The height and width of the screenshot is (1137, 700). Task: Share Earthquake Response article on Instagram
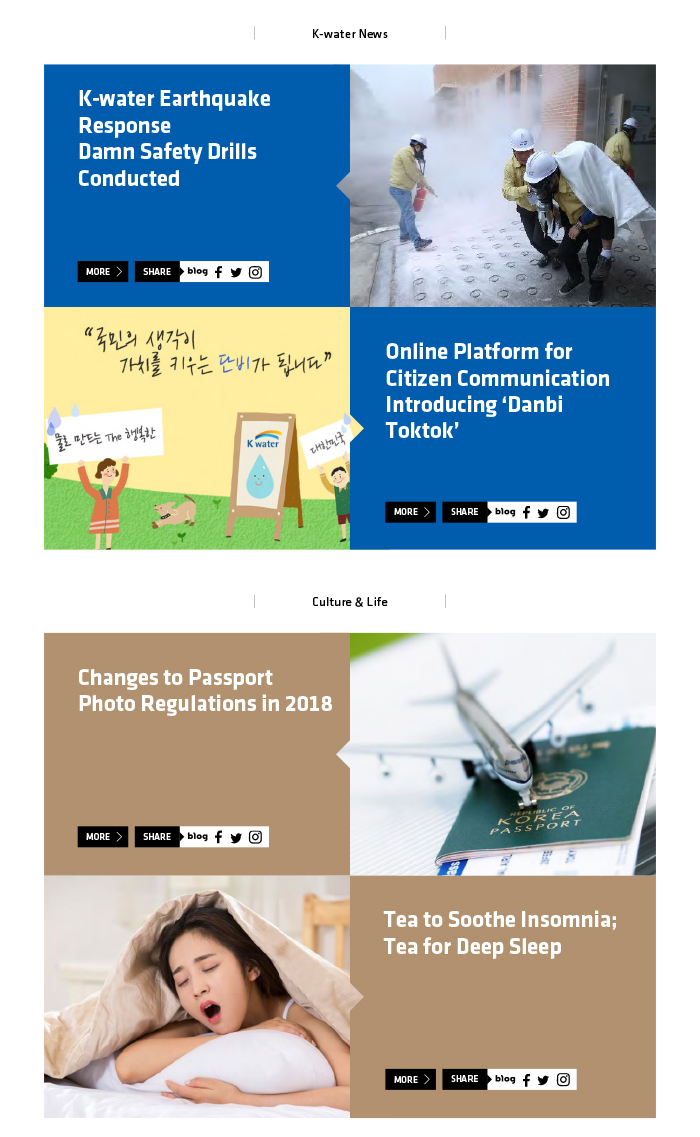(255, 272)
